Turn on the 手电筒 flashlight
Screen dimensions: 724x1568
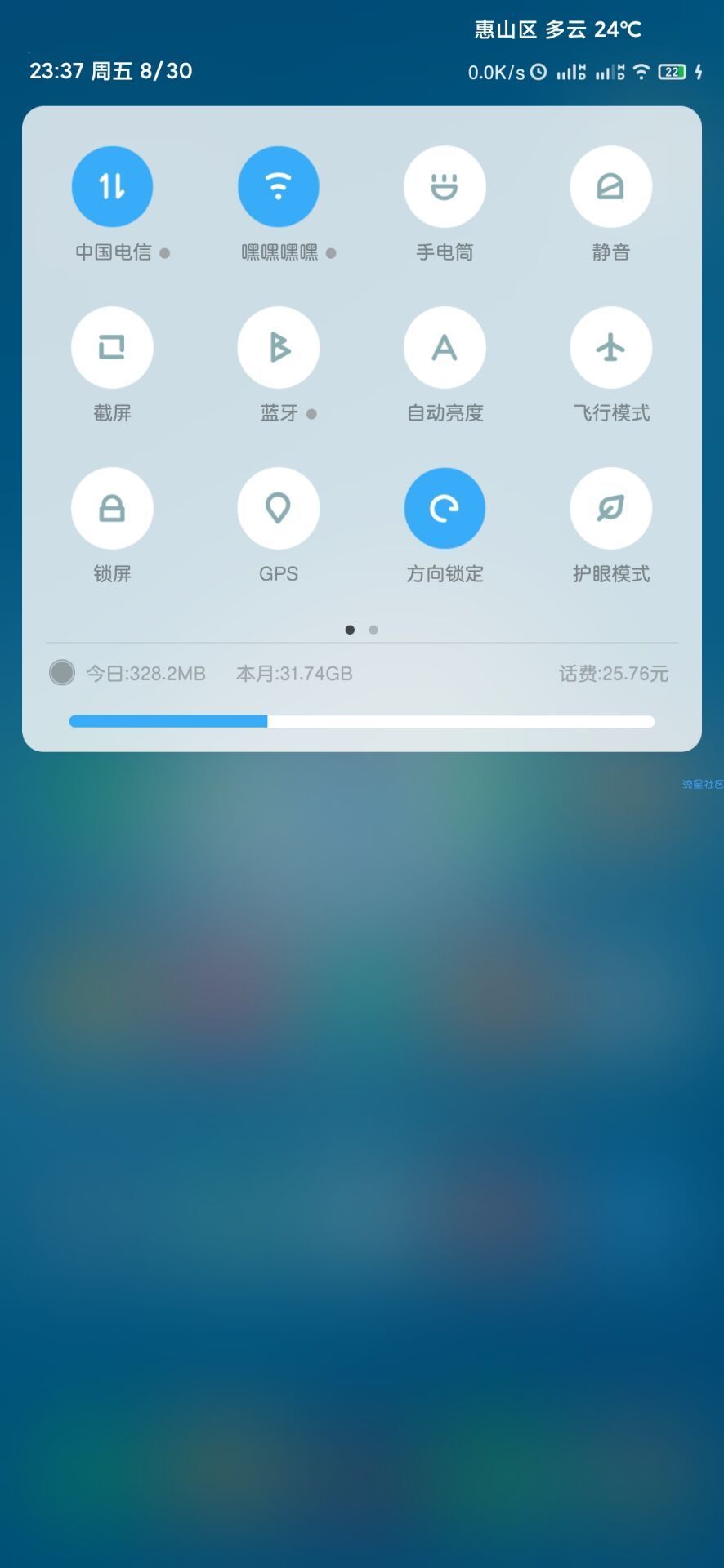point(445,187)
